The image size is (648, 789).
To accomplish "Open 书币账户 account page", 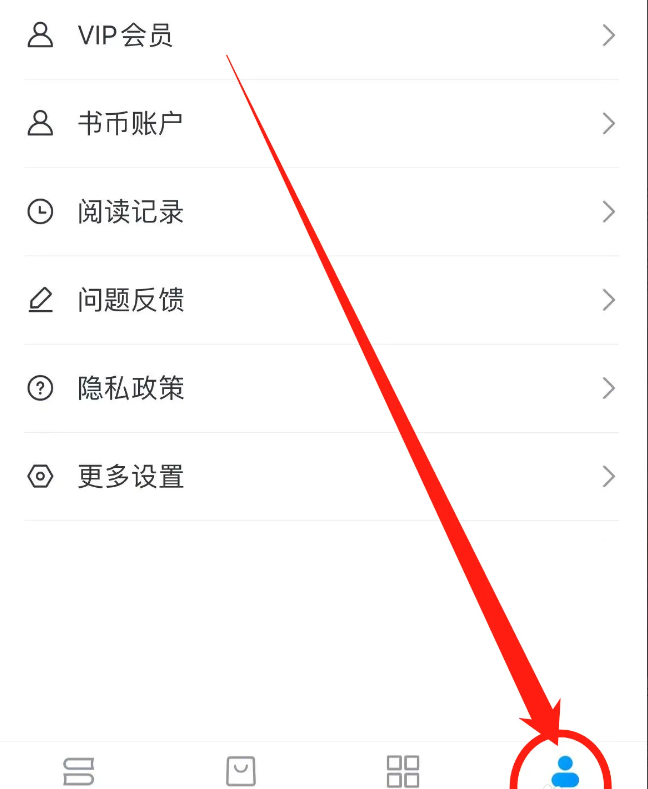I will (x=130, y=124).
